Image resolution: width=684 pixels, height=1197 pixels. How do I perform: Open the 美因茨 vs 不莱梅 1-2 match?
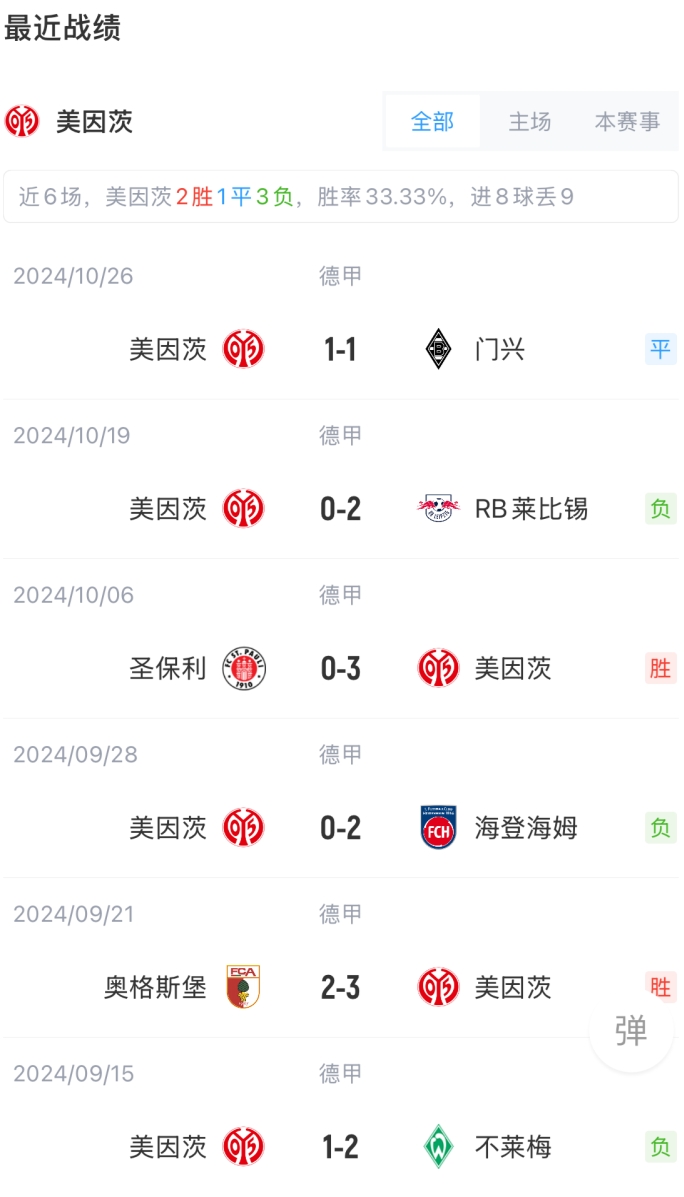pyautogui.click(x=340, y=1118)
